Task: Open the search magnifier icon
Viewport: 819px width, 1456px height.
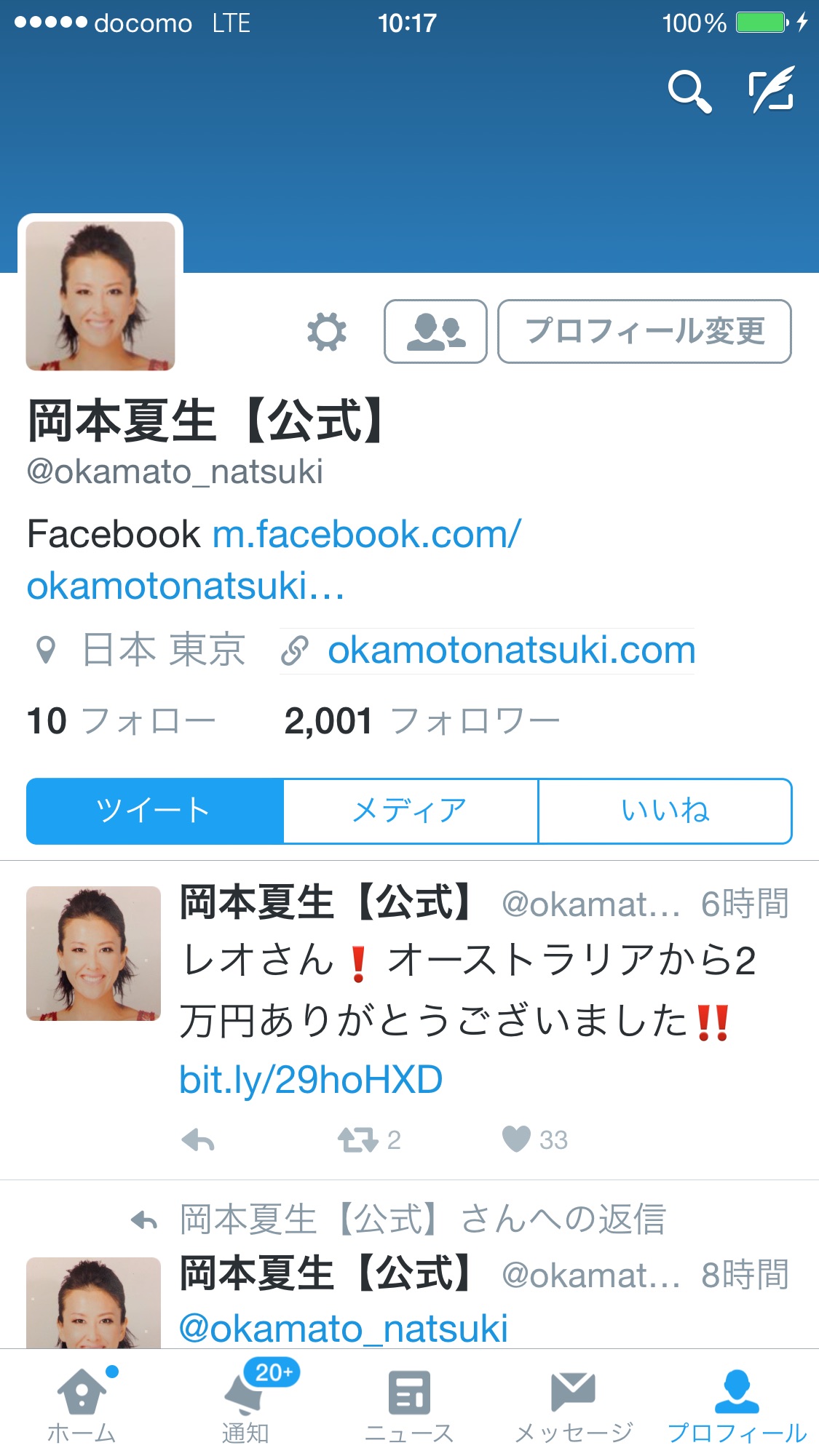Action: 689,92
